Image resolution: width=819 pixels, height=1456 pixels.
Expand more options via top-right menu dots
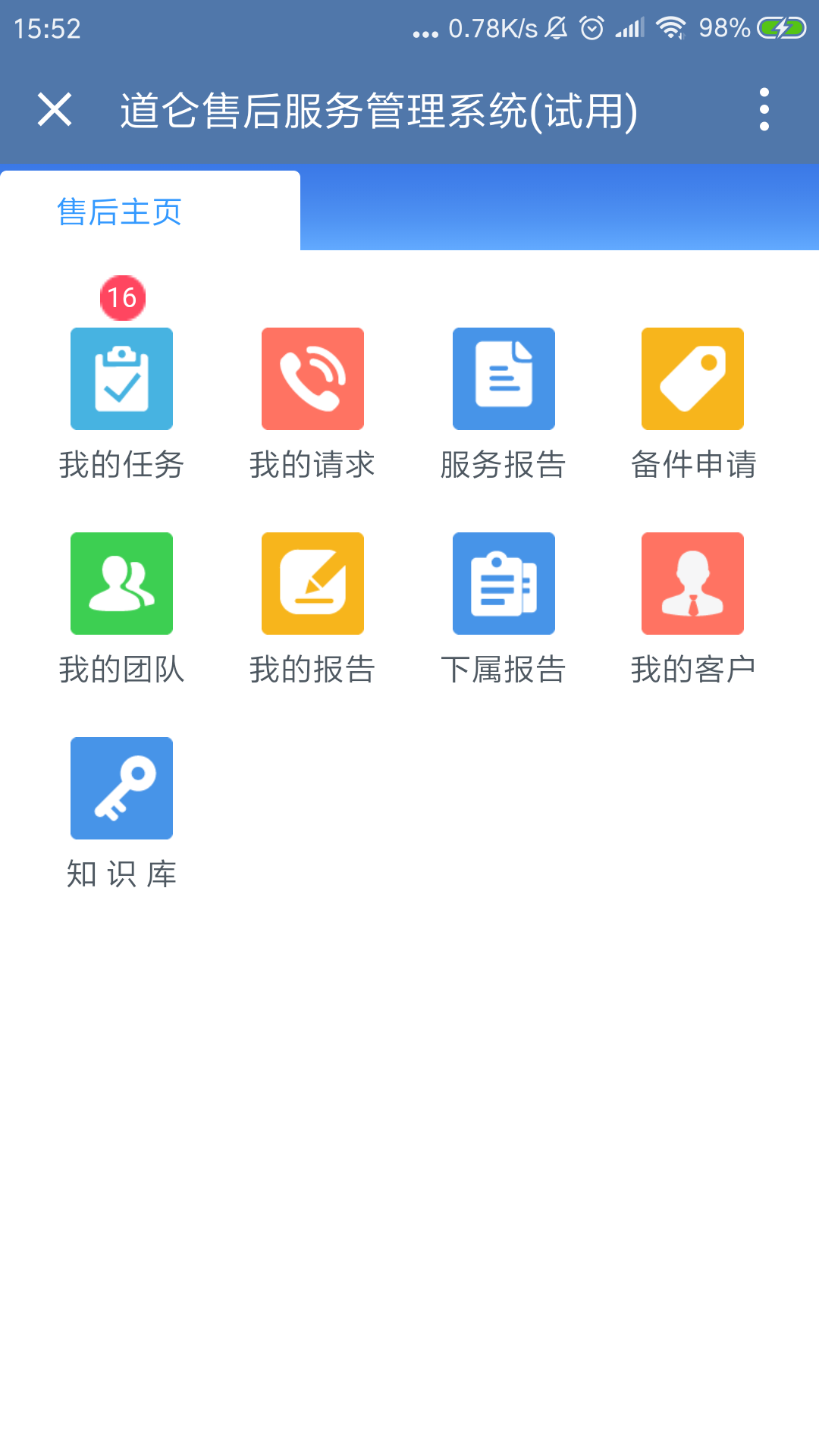point(764,110)
